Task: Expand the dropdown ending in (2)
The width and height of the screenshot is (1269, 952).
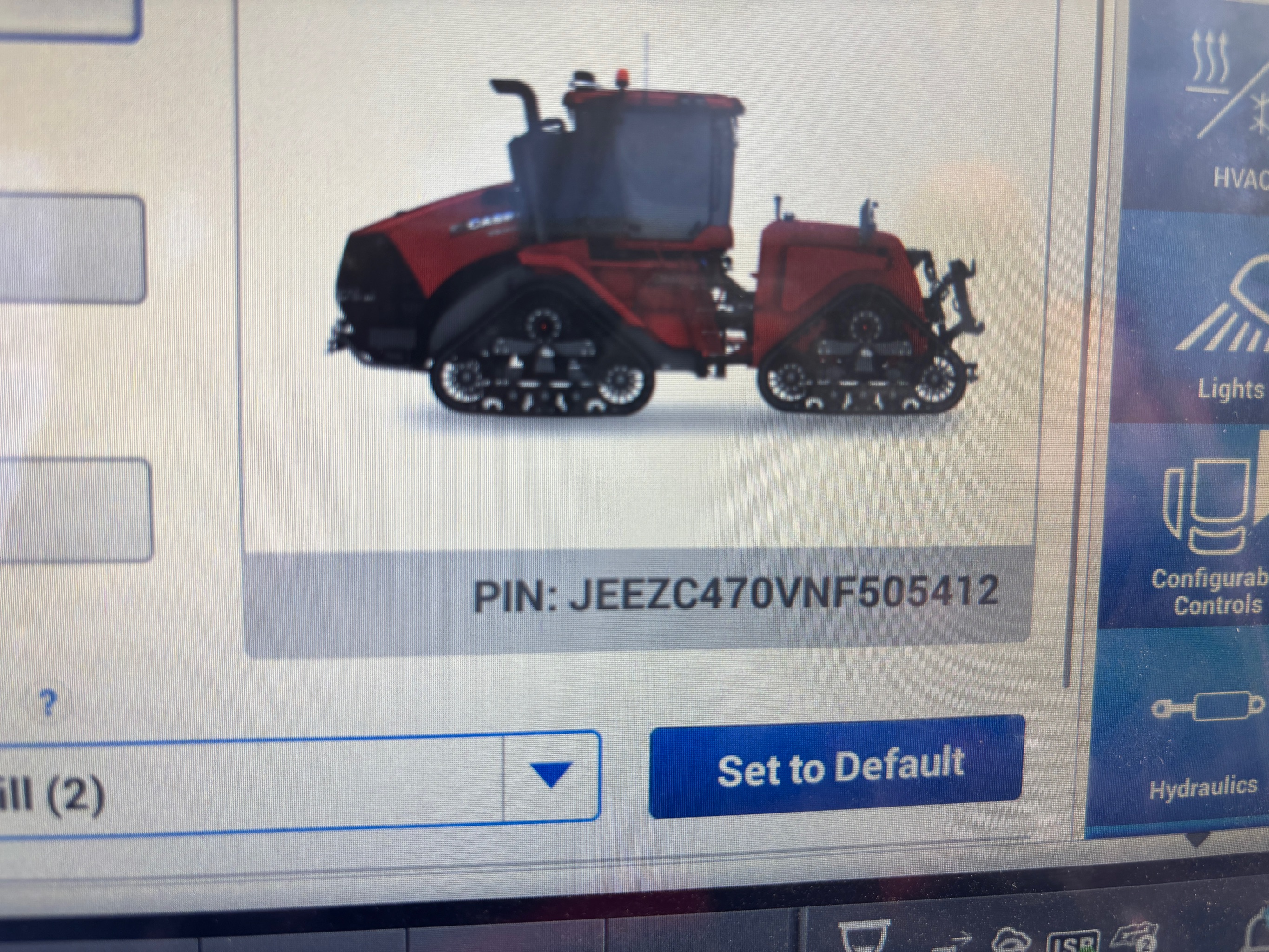Action: tap(551, 775)
